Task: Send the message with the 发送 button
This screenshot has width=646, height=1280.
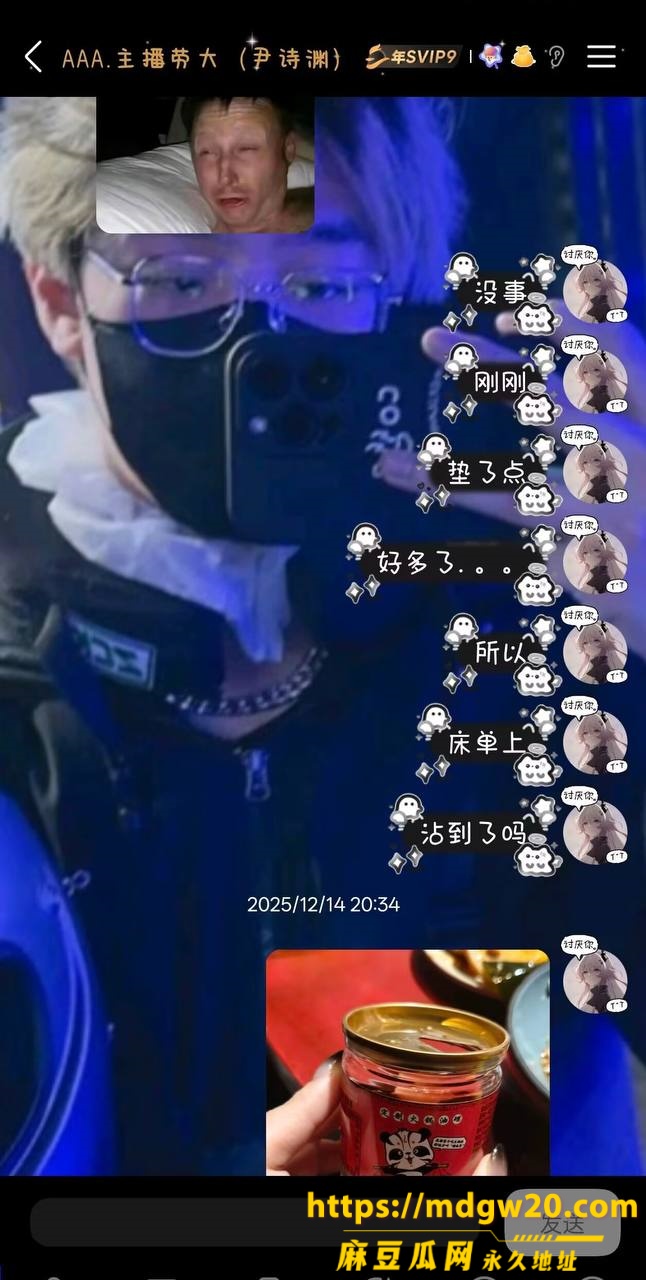Action: 562,1223
